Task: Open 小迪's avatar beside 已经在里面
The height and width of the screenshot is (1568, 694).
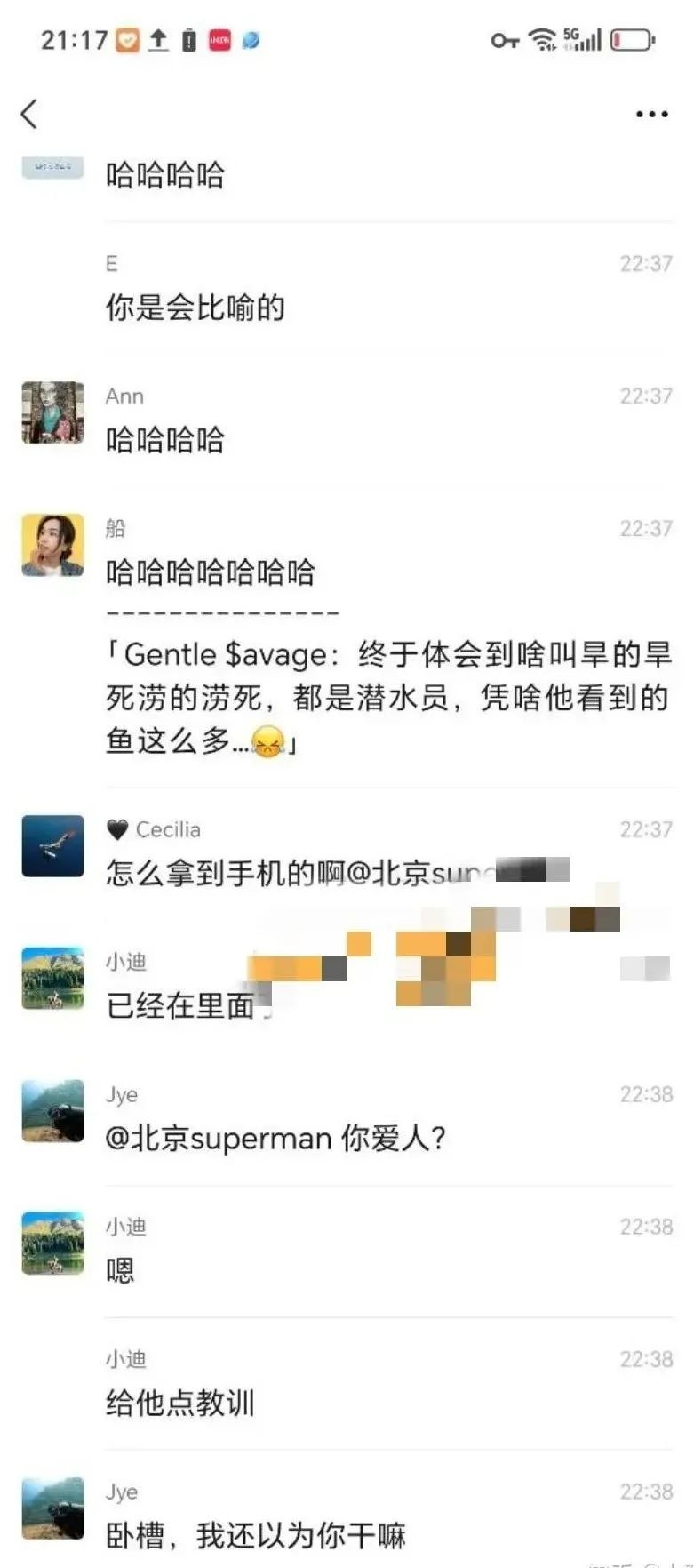Action: [52, 979]
